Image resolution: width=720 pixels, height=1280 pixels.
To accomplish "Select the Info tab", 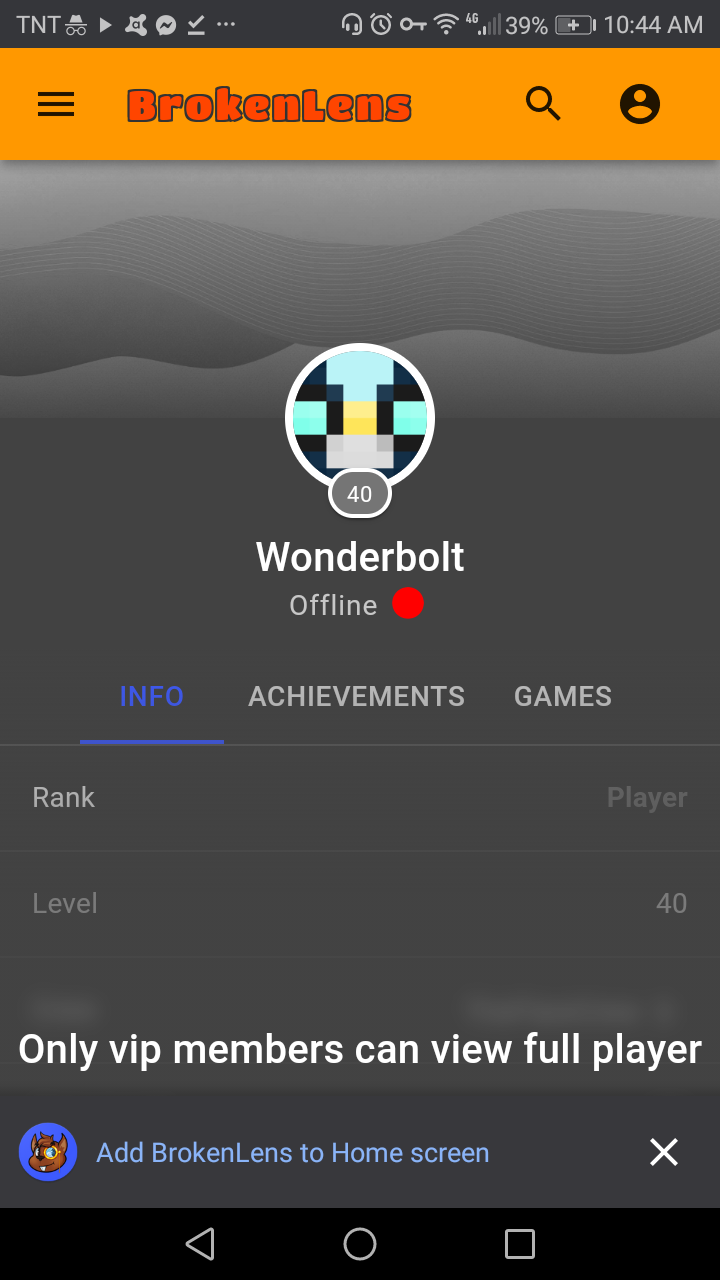I will click(152, 697).
